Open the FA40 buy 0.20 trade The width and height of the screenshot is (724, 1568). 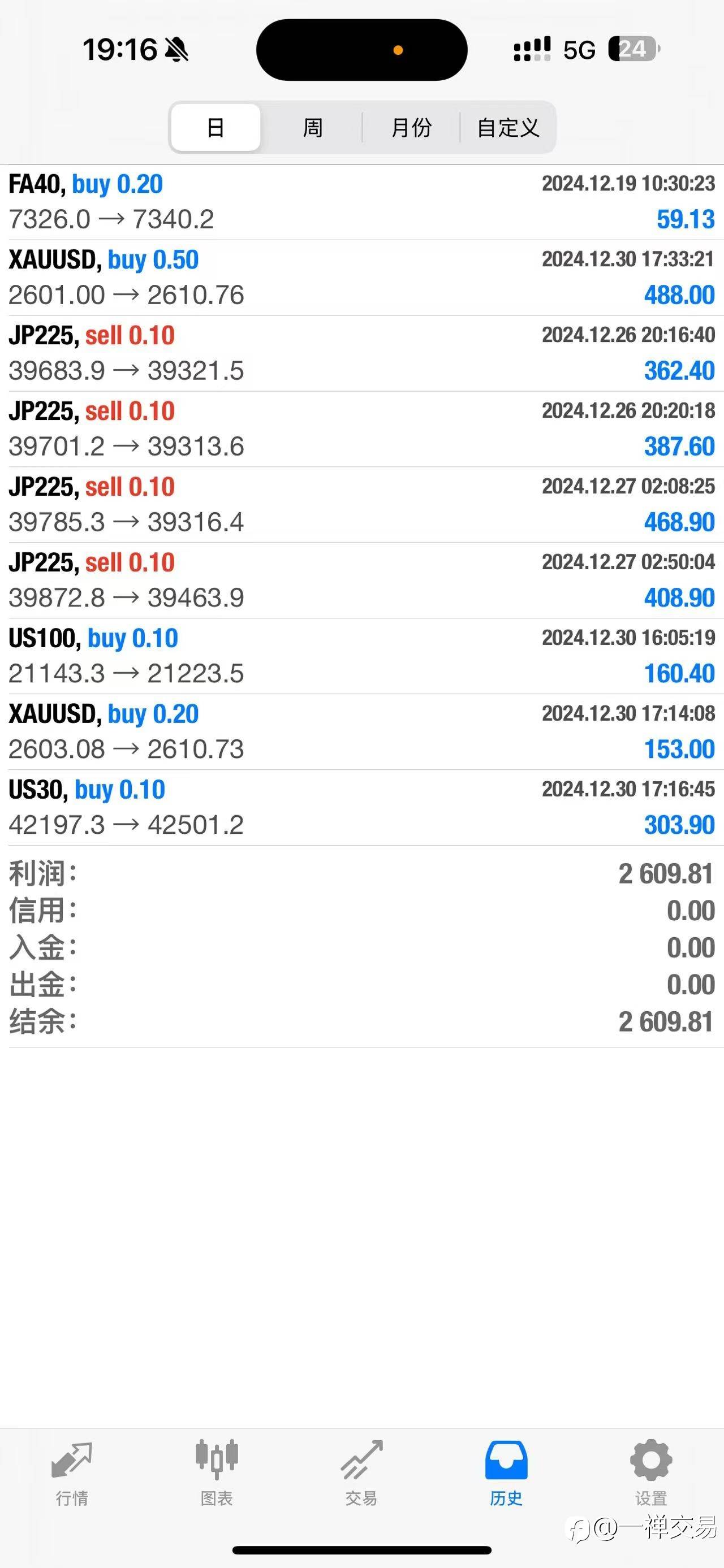coord(361,202)
